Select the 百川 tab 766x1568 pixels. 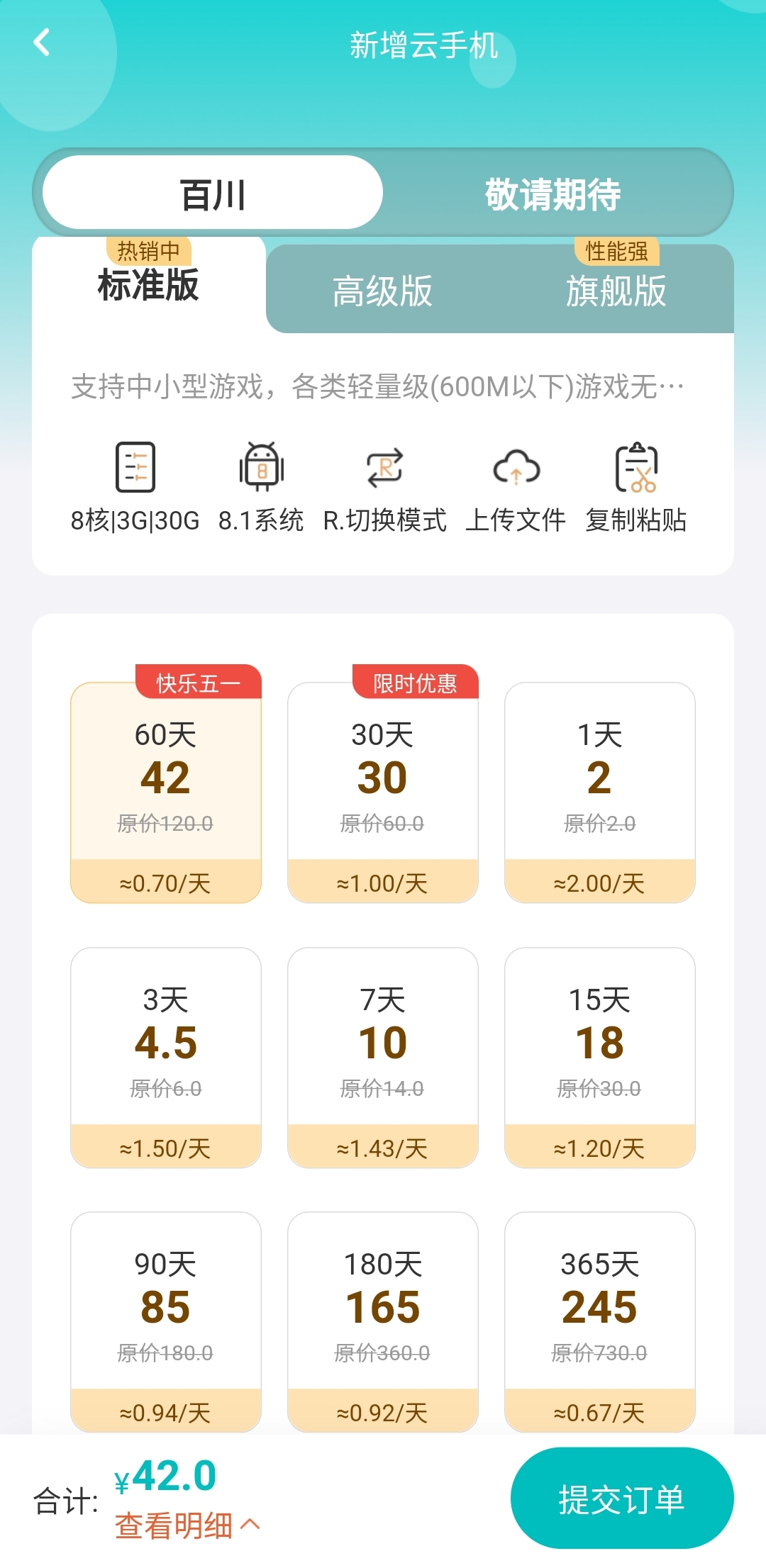[212, 192]
